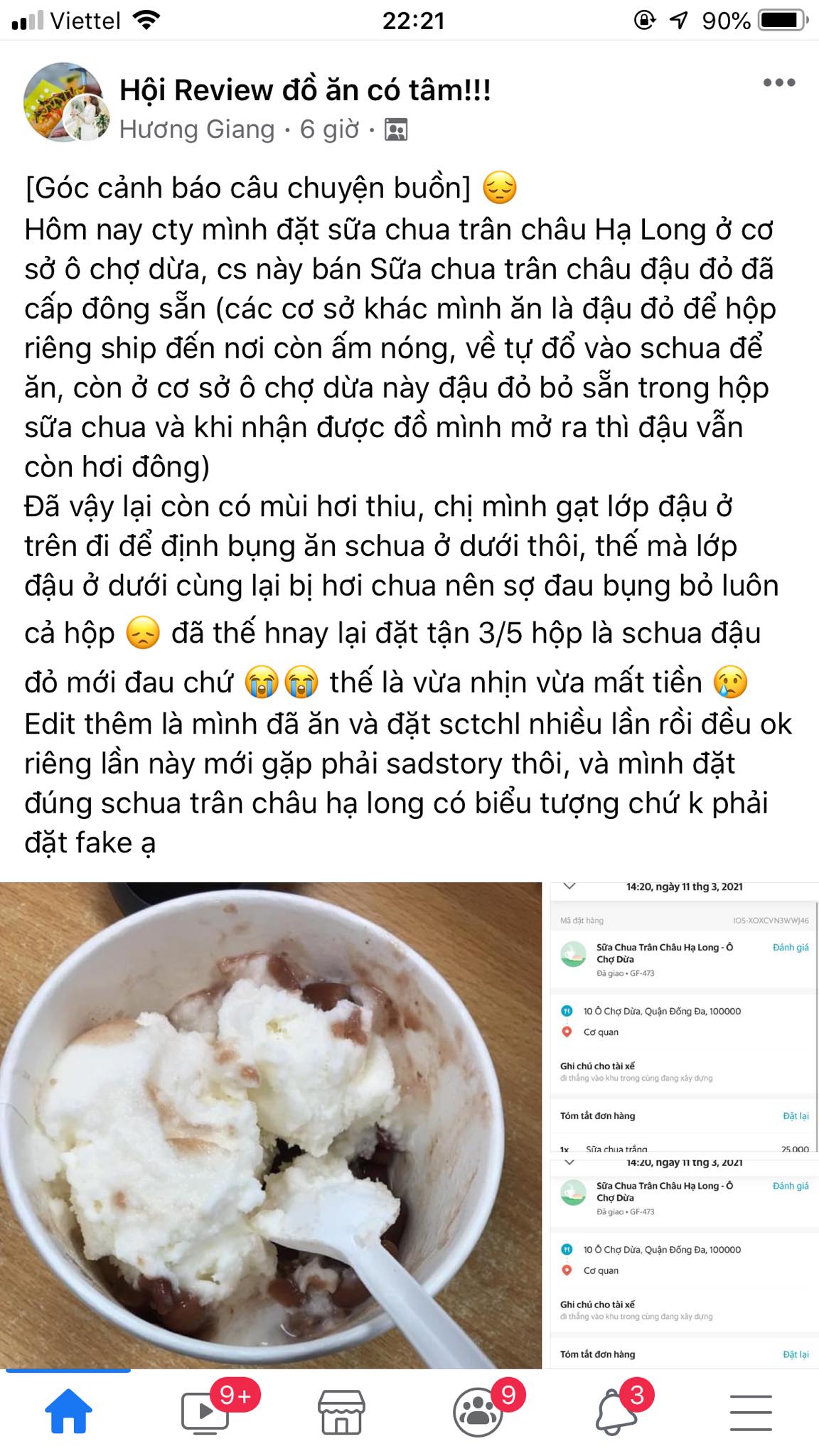
Task: Open the group avatar picture
Action: 63,102
